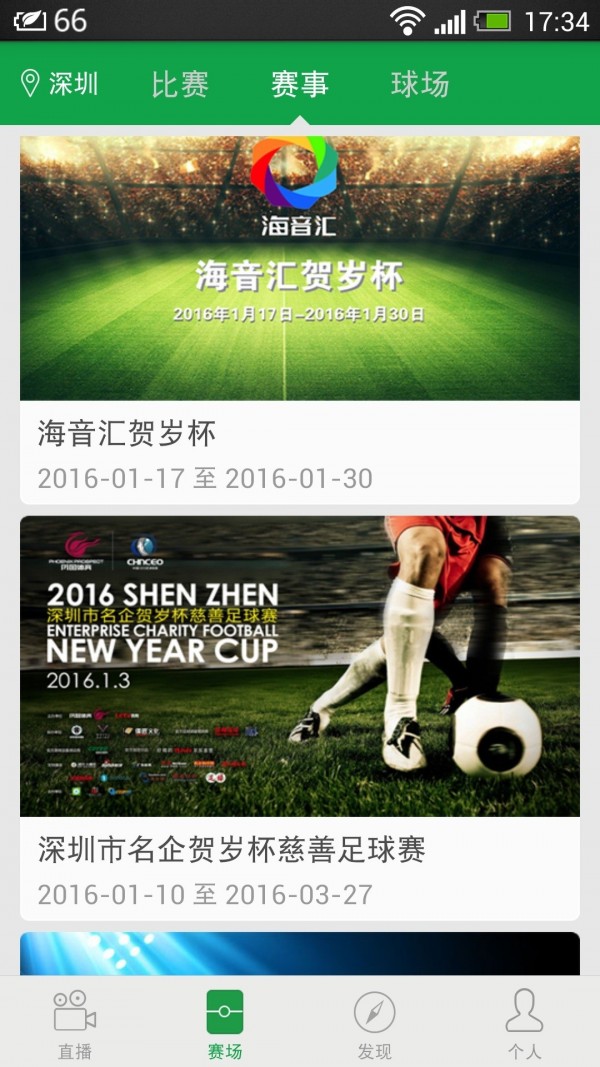Open the 海音汇贺岁杯 event card
Viewport: 600px width, 1067px height.
point(299,320)
